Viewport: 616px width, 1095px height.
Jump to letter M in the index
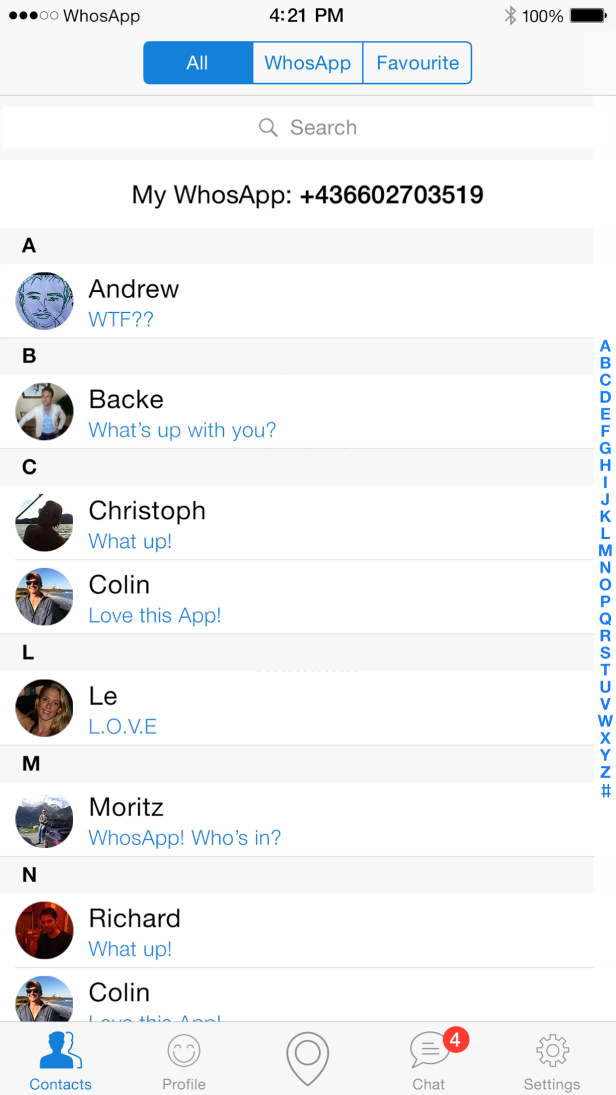pyautogui.click(x=605, y=550)
